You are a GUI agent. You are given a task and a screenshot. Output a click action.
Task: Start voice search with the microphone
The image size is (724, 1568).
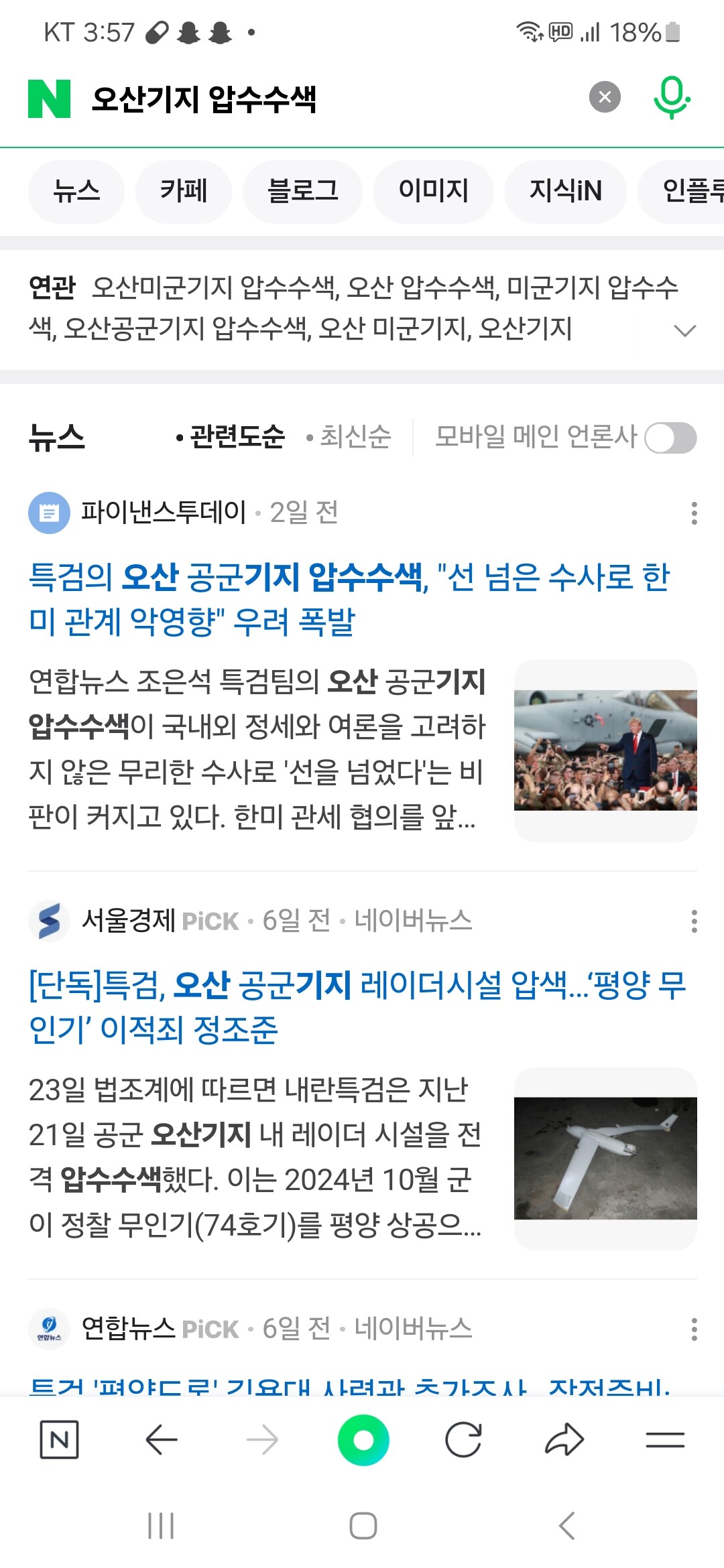point(672,98)
